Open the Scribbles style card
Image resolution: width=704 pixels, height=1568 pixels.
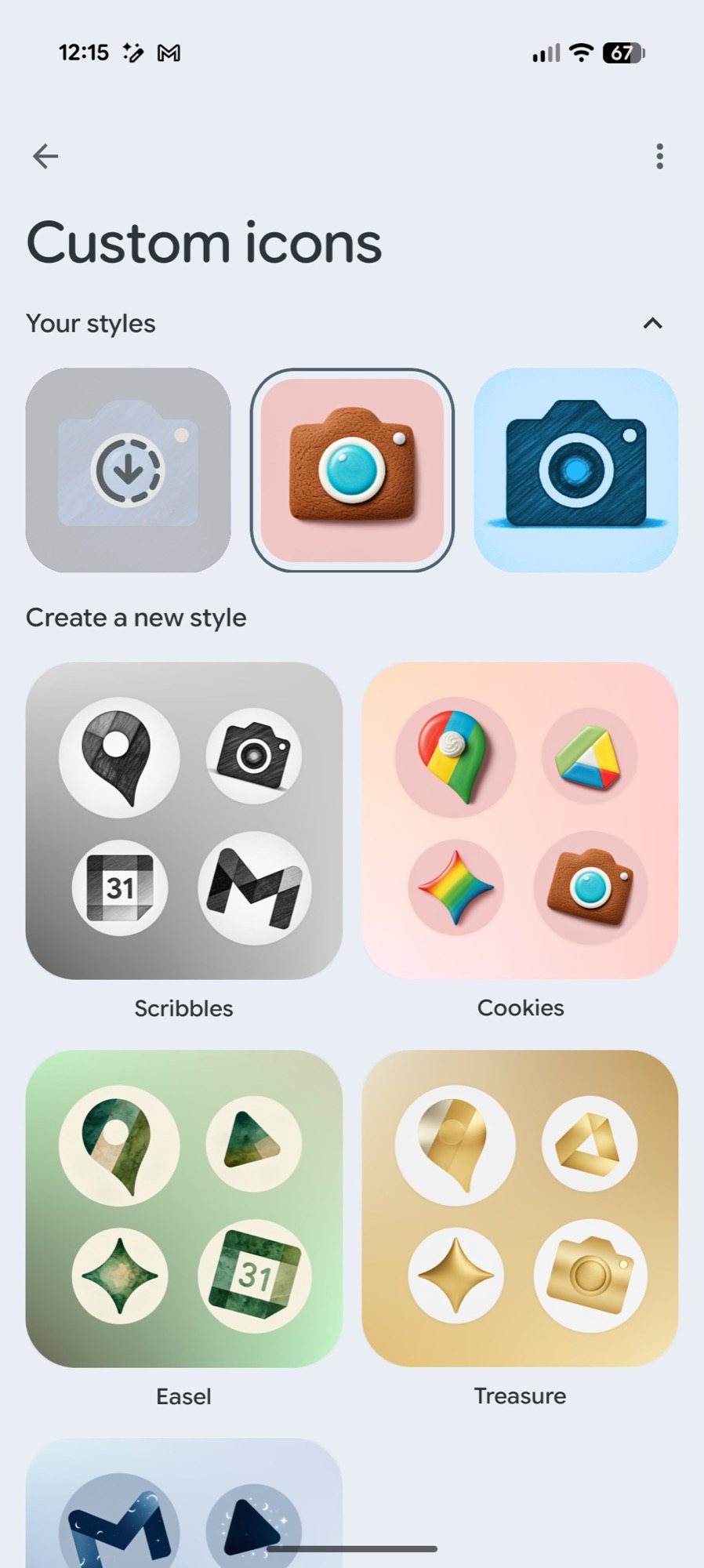pos(183,821)
